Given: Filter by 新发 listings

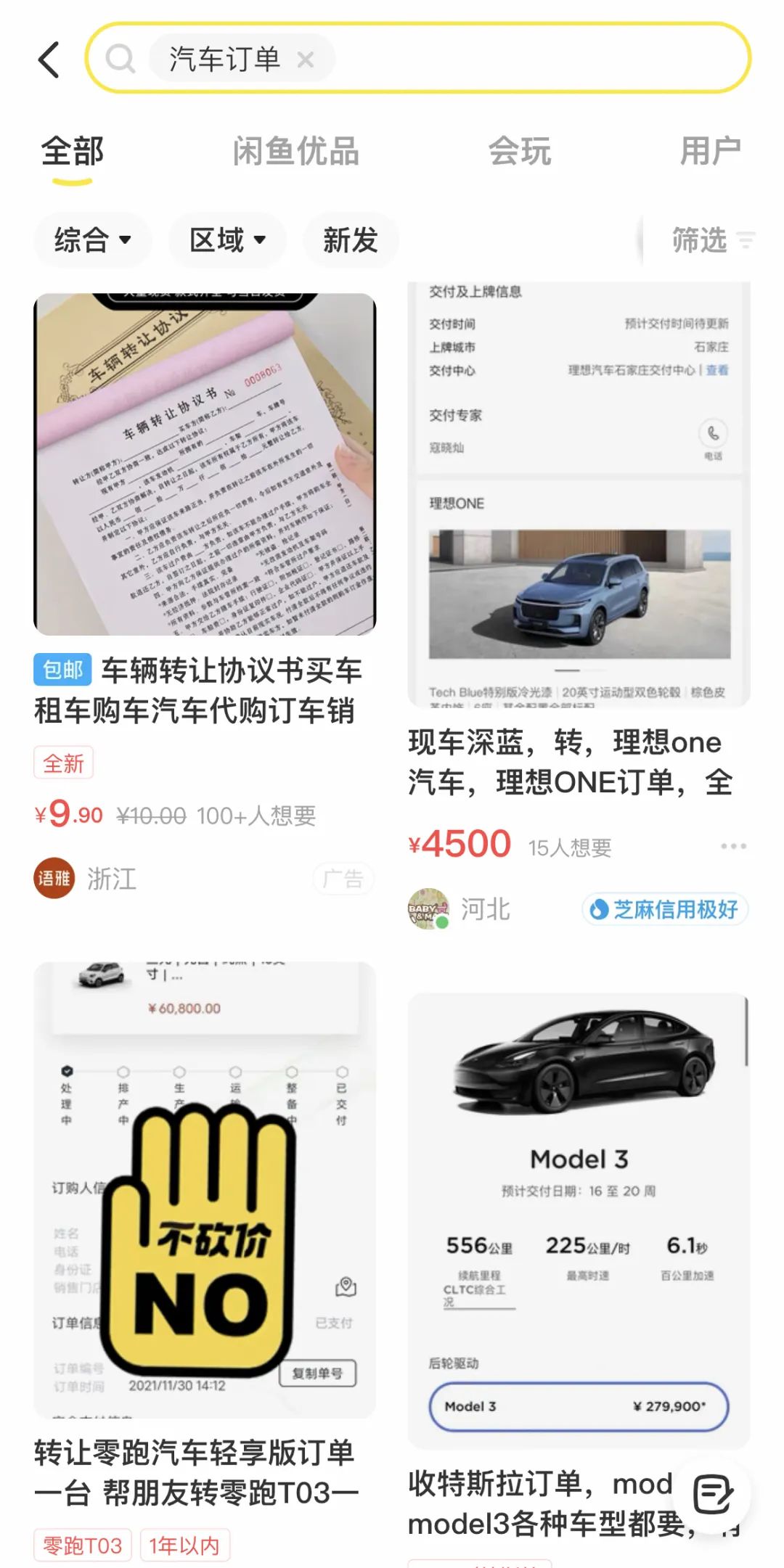Looking at the screenshot, I should point(351,240).
